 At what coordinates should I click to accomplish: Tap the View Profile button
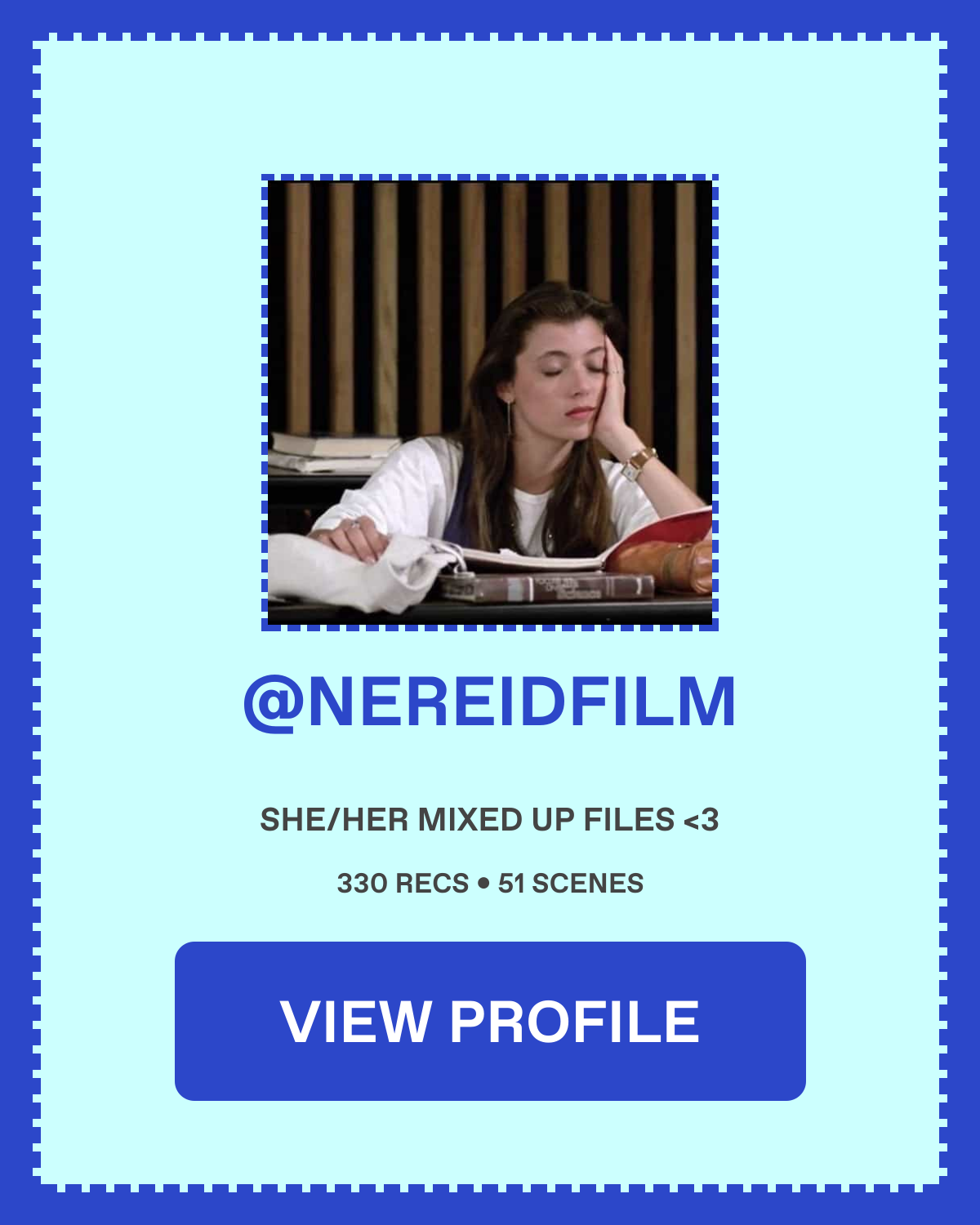click(x=490, y=1021)
